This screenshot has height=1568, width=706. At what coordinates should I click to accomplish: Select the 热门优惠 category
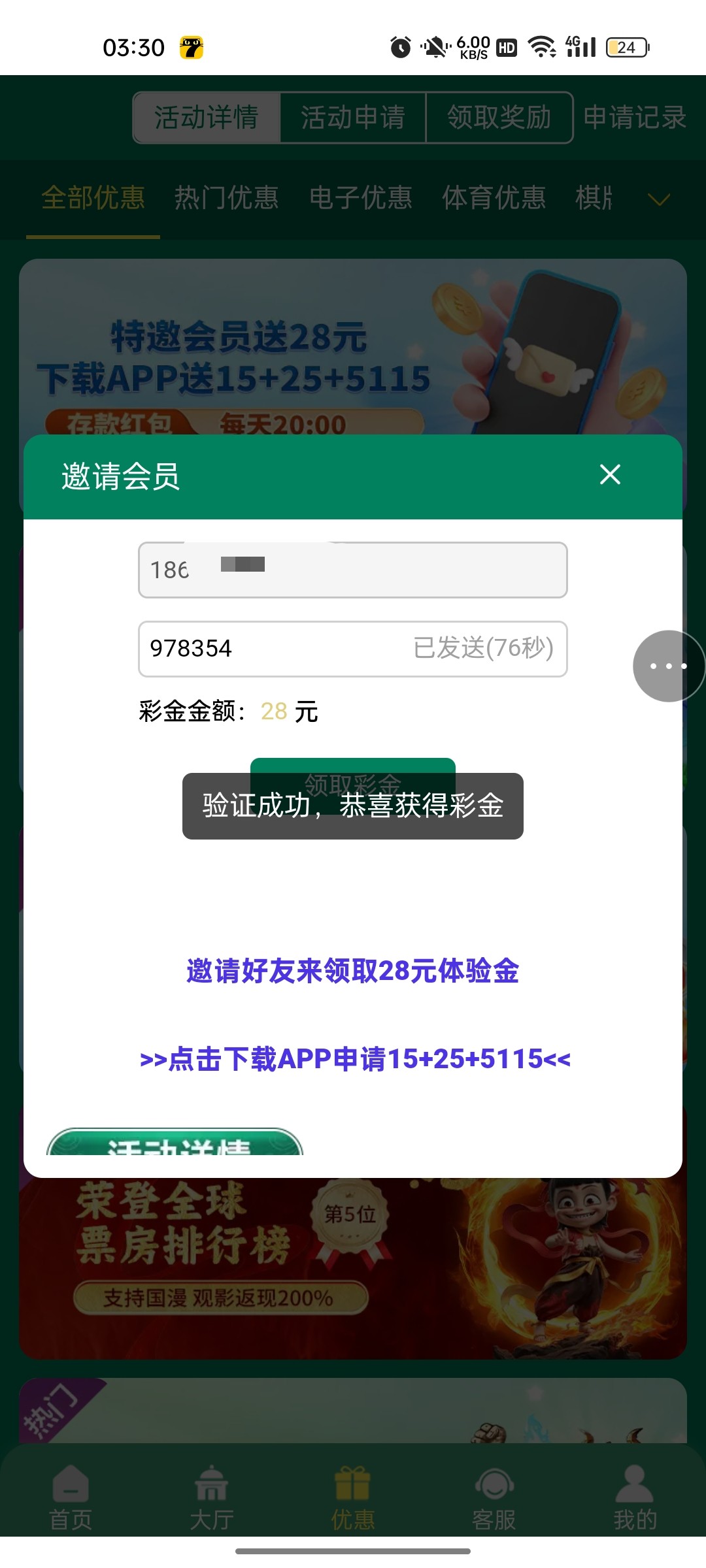(226, 197)
